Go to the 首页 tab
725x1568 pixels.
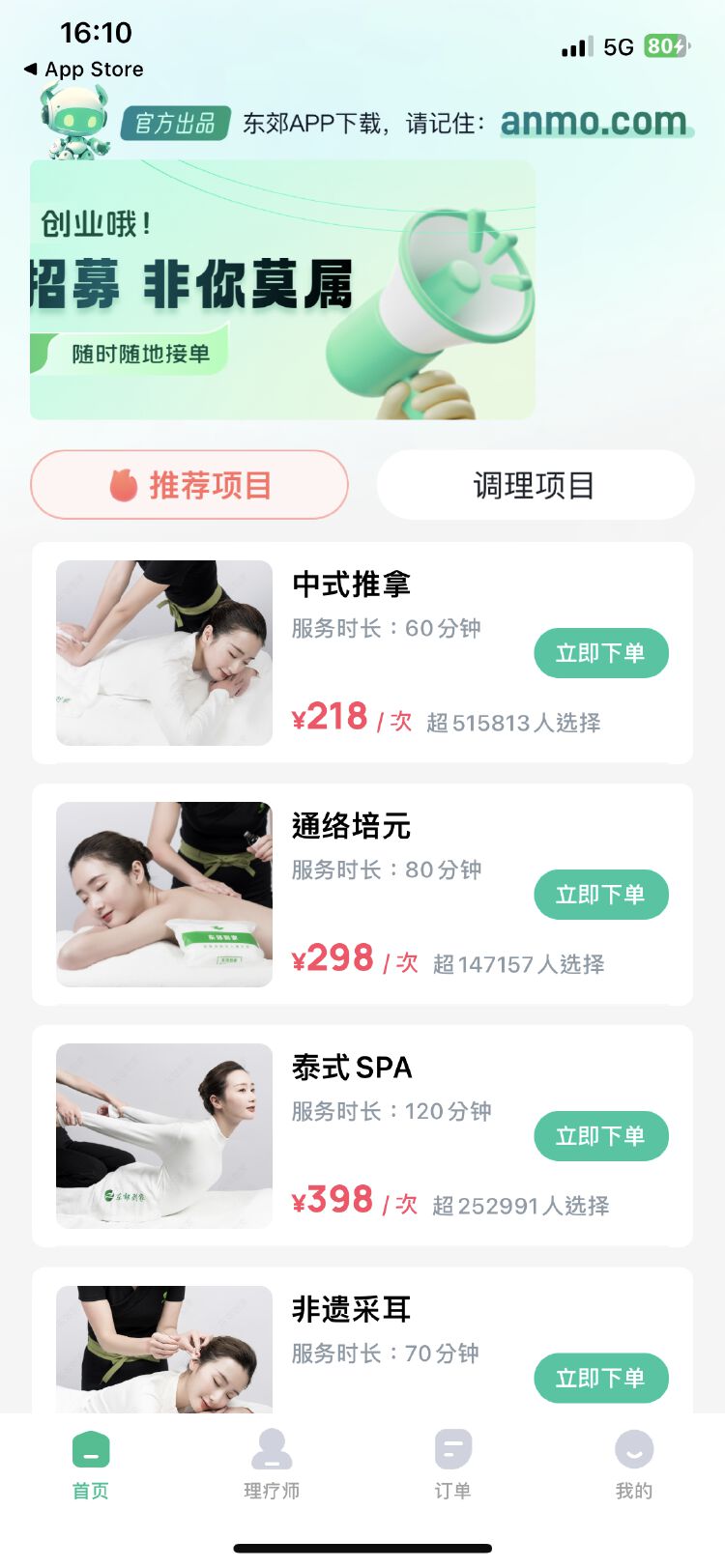point(91,1465)
